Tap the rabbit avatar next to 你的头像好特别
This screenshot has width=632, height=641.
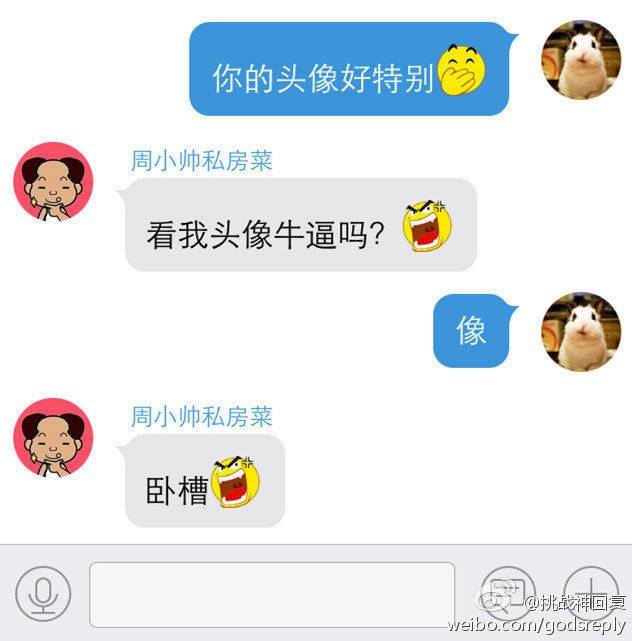click(581, 59)
